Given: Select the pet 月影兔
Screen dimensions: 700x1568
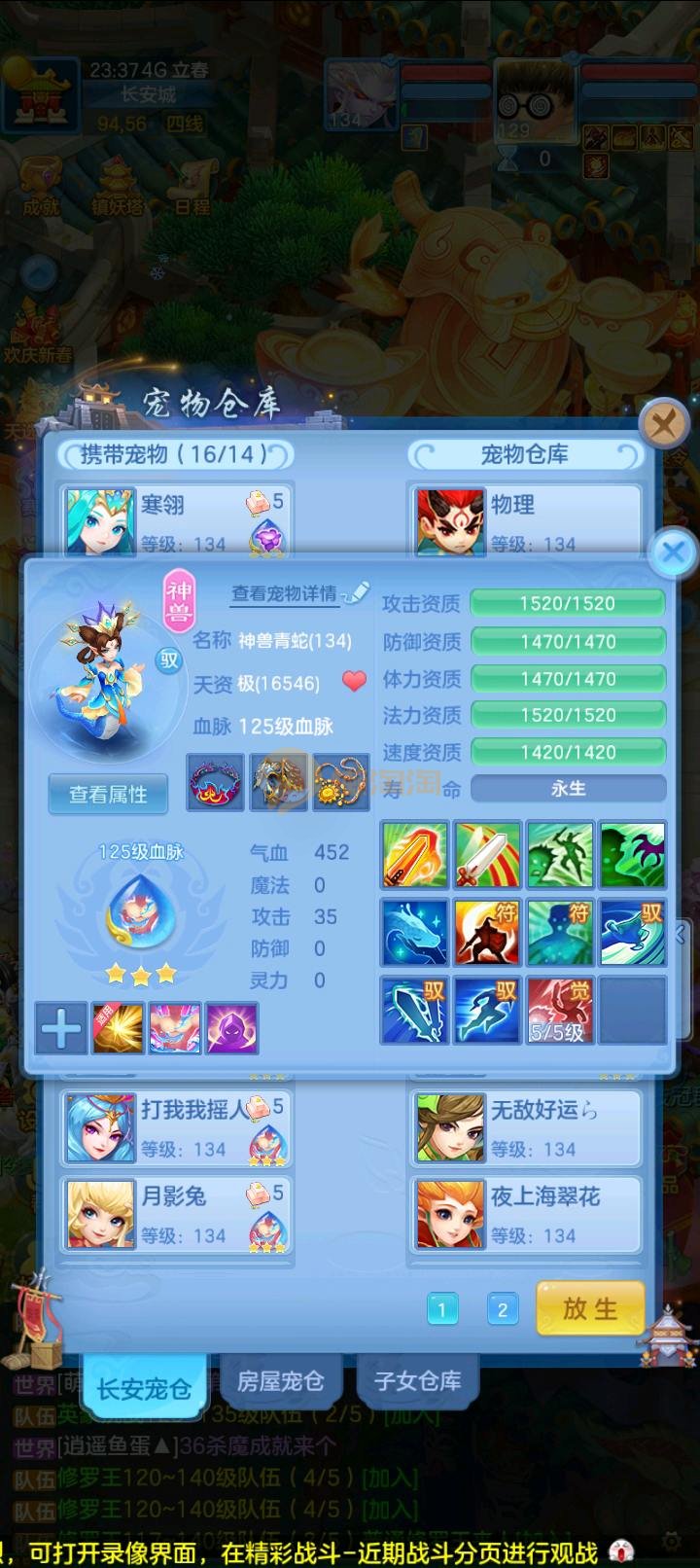Looking at the screenshot, I should (175, 1215).
